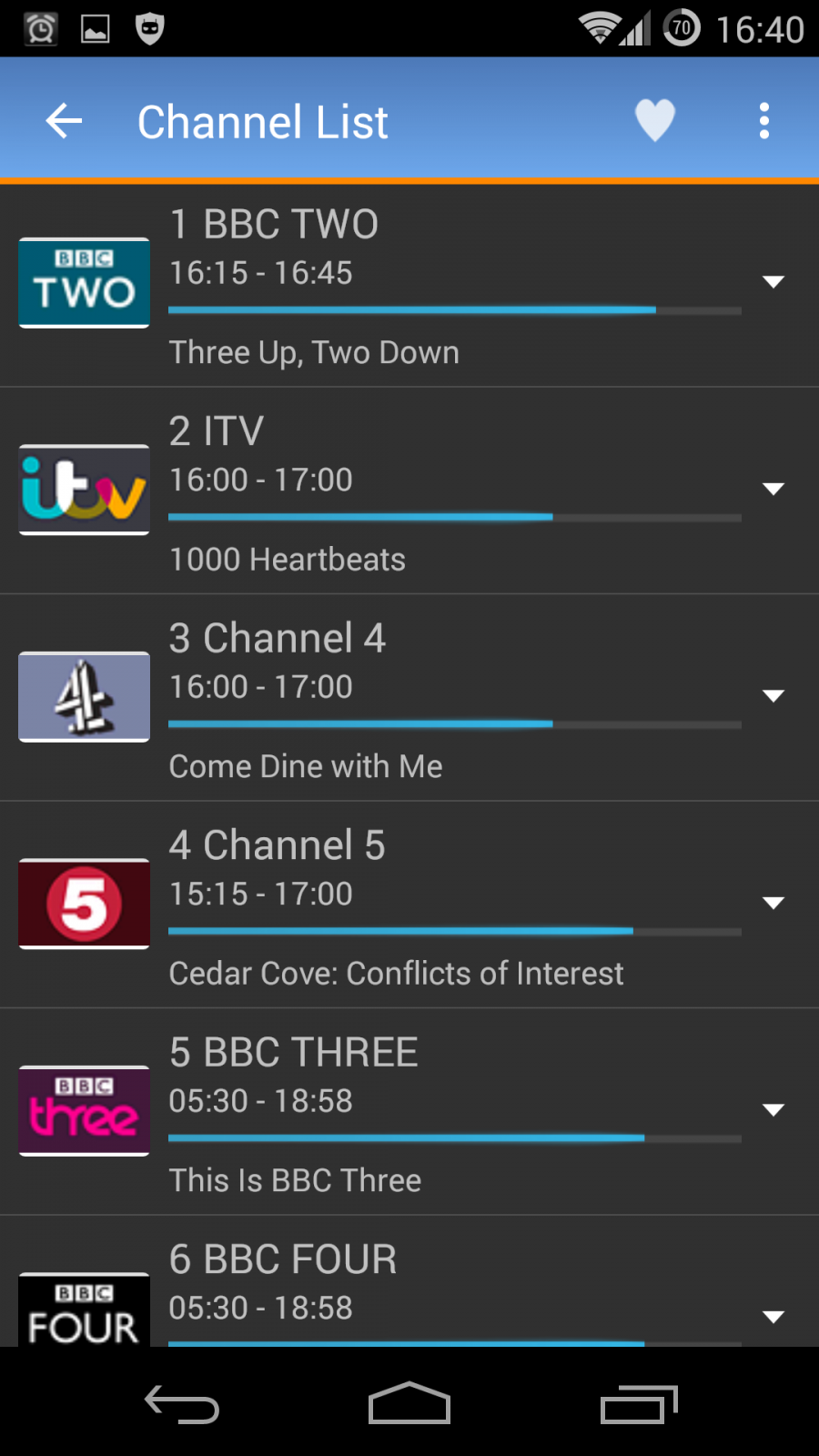
Task: Select the BBC THREE channel row
Action: pos(409,1112)
